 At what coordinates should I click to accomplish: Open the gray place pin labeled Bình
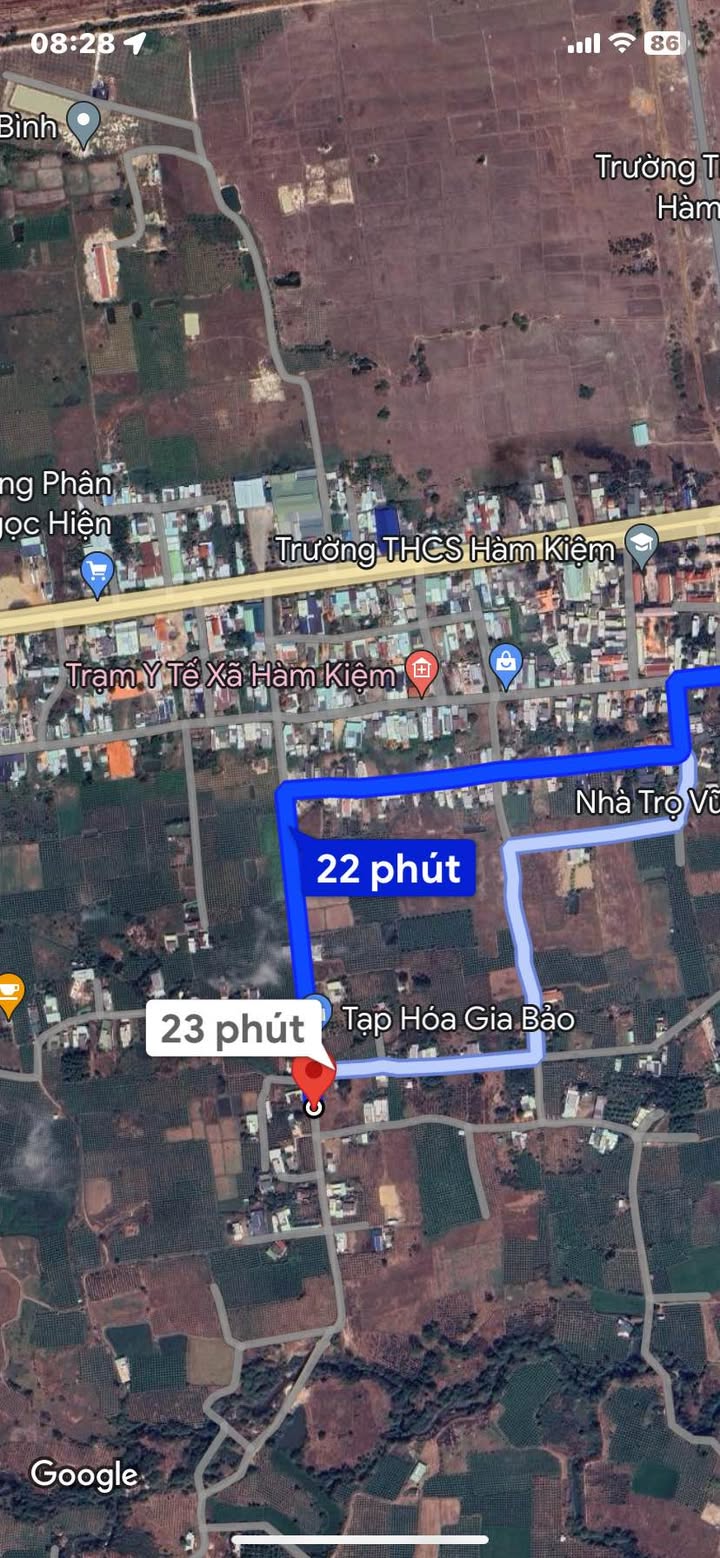[x=83, y=126]
